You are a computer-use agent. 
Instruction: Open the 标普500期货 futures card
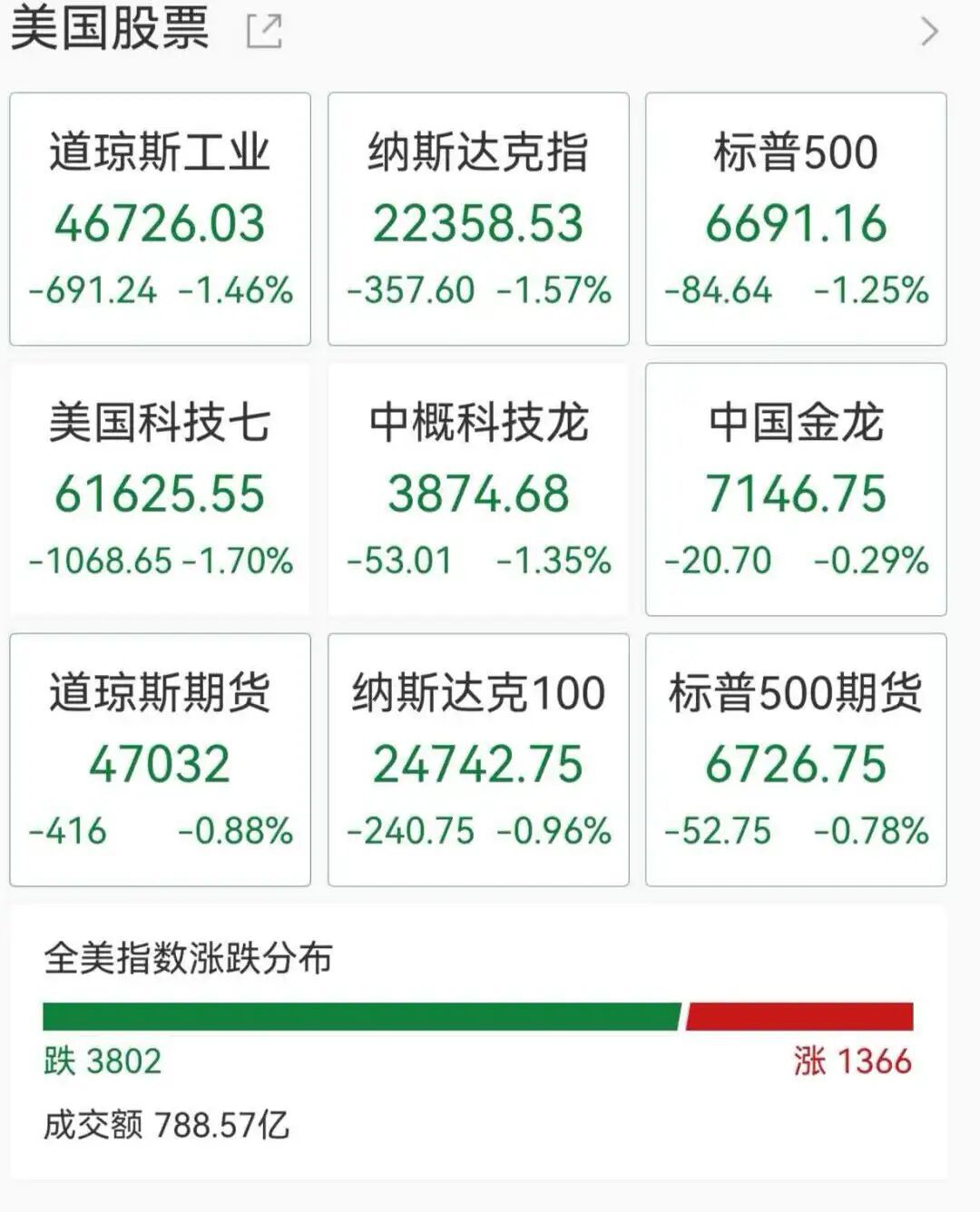click(796, 759)
